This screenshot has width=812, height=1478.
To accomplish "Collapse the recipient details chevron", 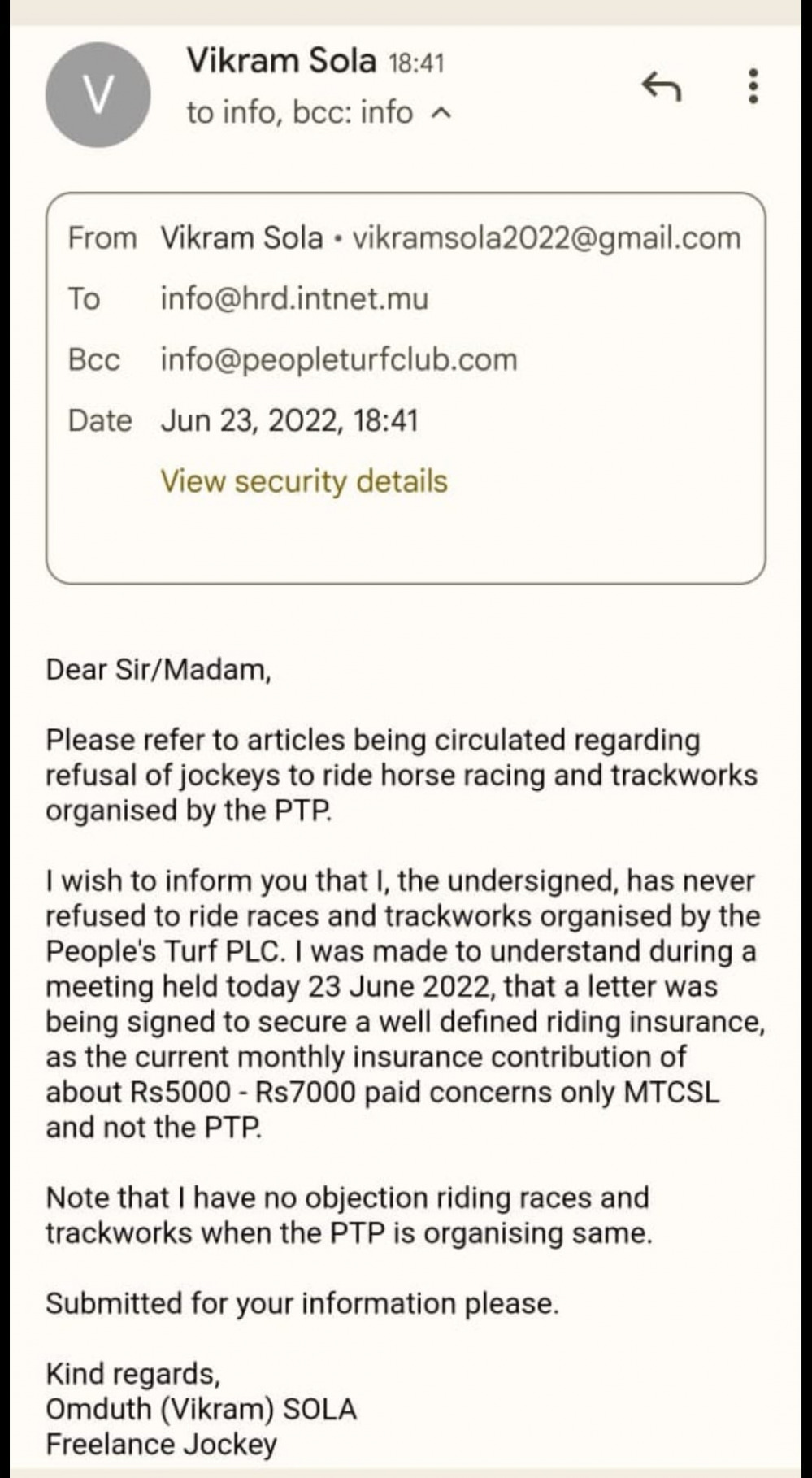I will (x=441, y=114).
